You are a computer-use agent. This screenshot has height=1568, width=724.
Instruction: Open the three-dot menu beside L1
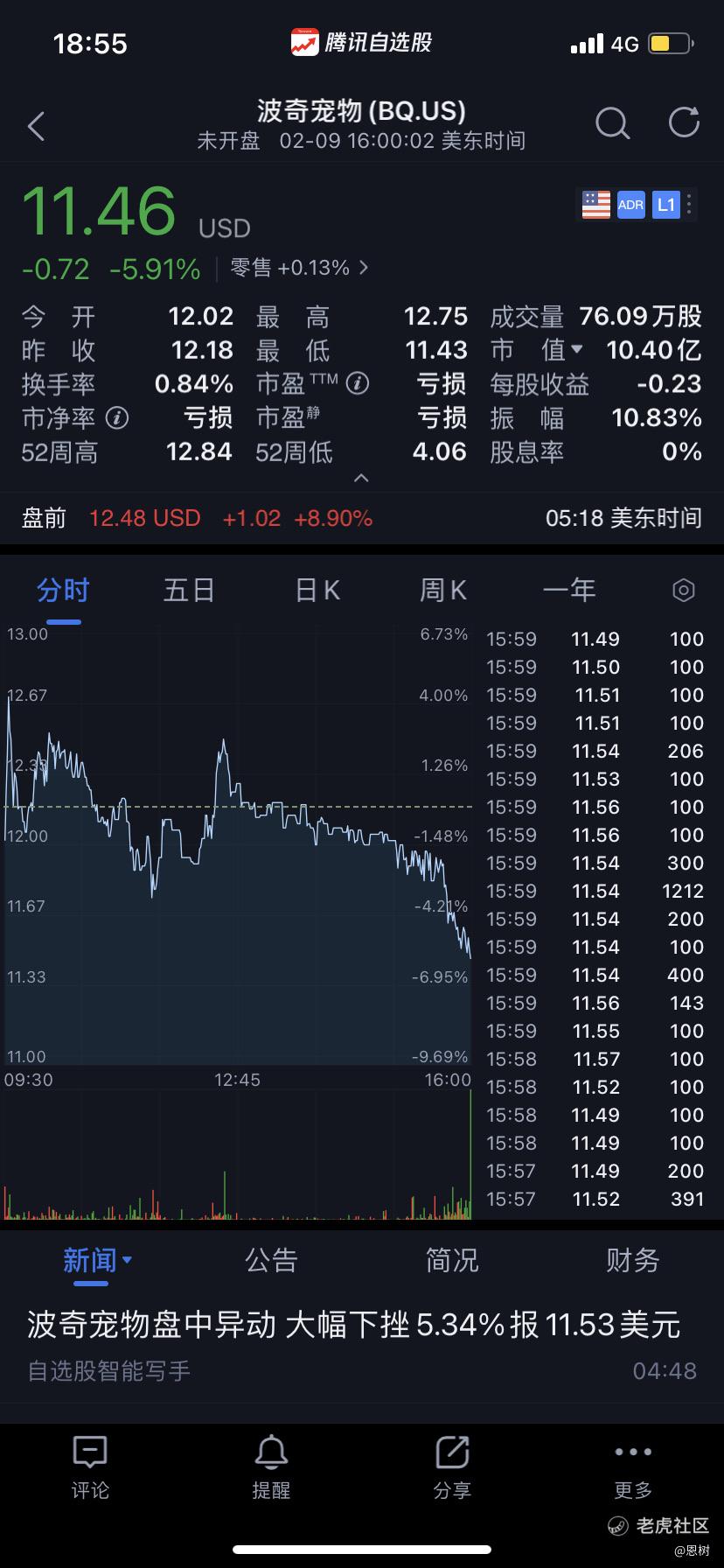click(690, 205)
